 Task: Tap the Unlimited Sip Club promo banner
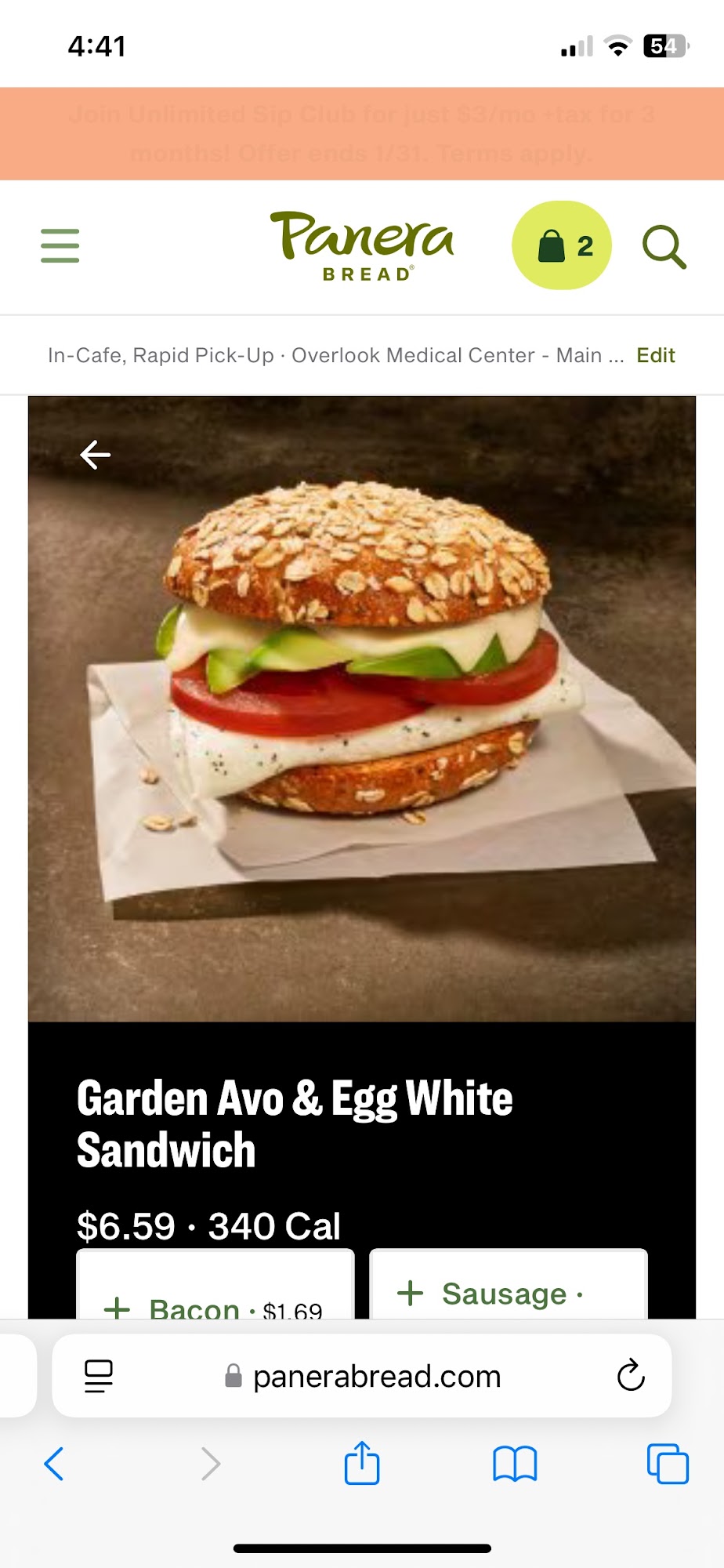tap(362, 134)
